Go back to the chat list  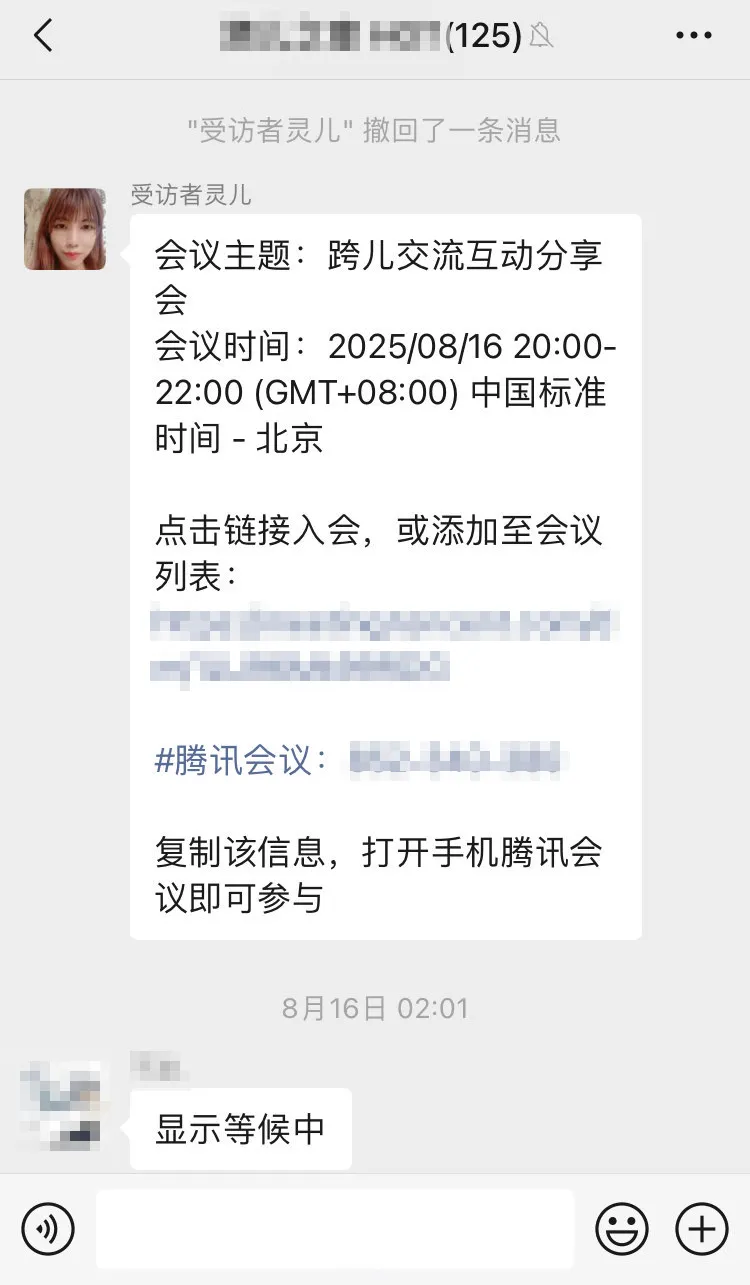(42, 37)
